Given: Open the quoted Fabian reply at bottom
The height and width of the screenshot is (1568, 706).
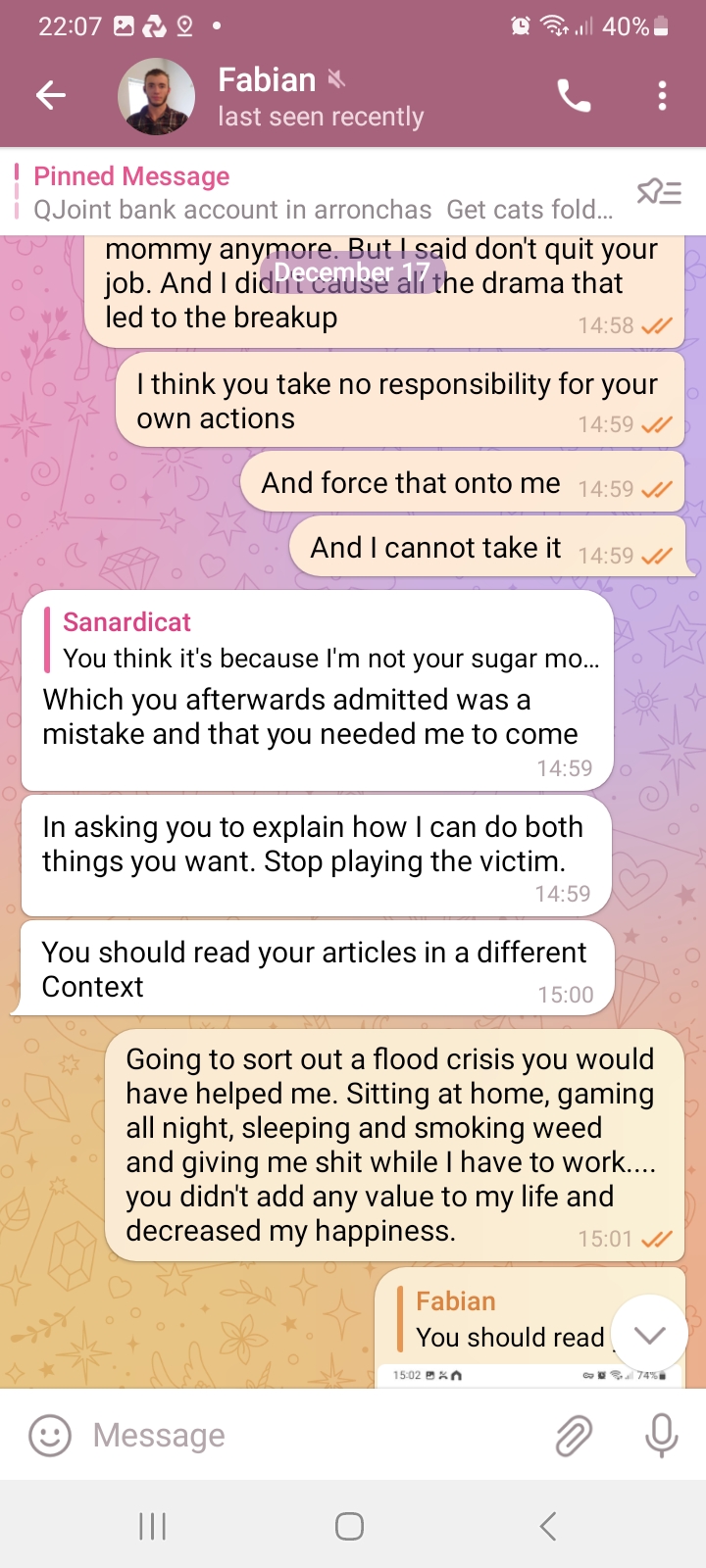Looking at the screenshot, I should pos(500,1320).
